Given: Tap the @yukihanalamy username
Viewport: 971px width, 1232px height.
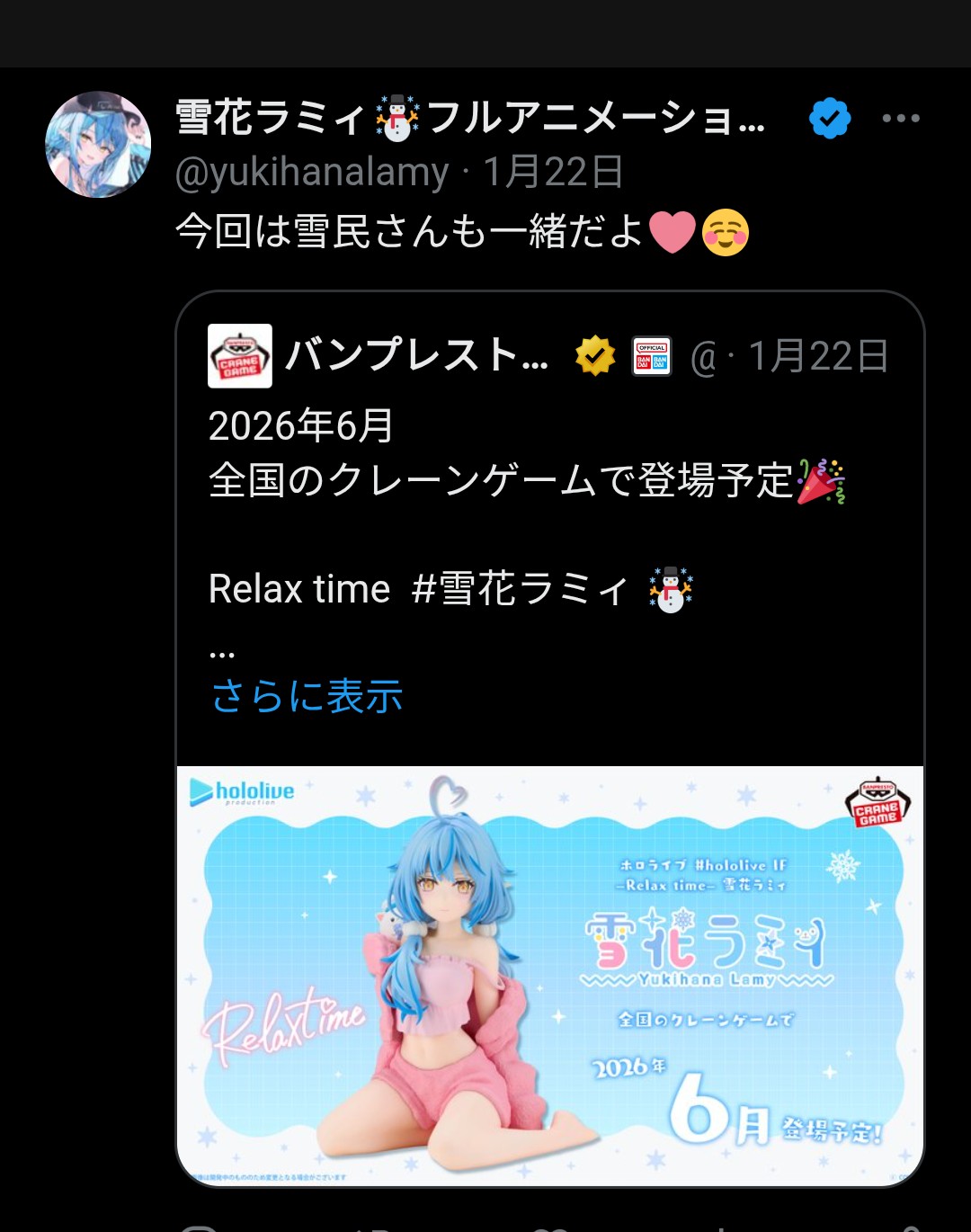Looking at the screenshot, I should pyautogui.click(x=312, y=173).
